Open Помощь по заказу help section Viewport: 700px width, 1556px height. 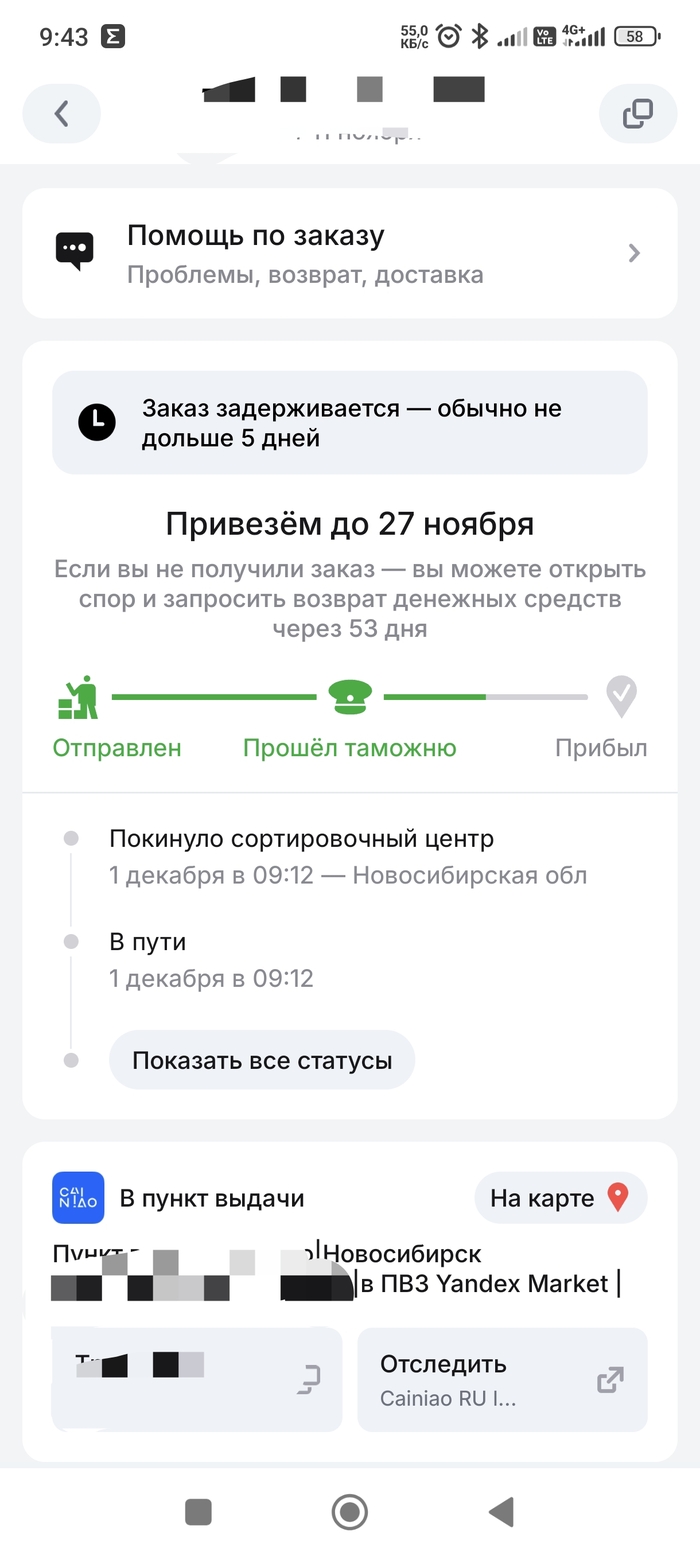tap(349, 253)
